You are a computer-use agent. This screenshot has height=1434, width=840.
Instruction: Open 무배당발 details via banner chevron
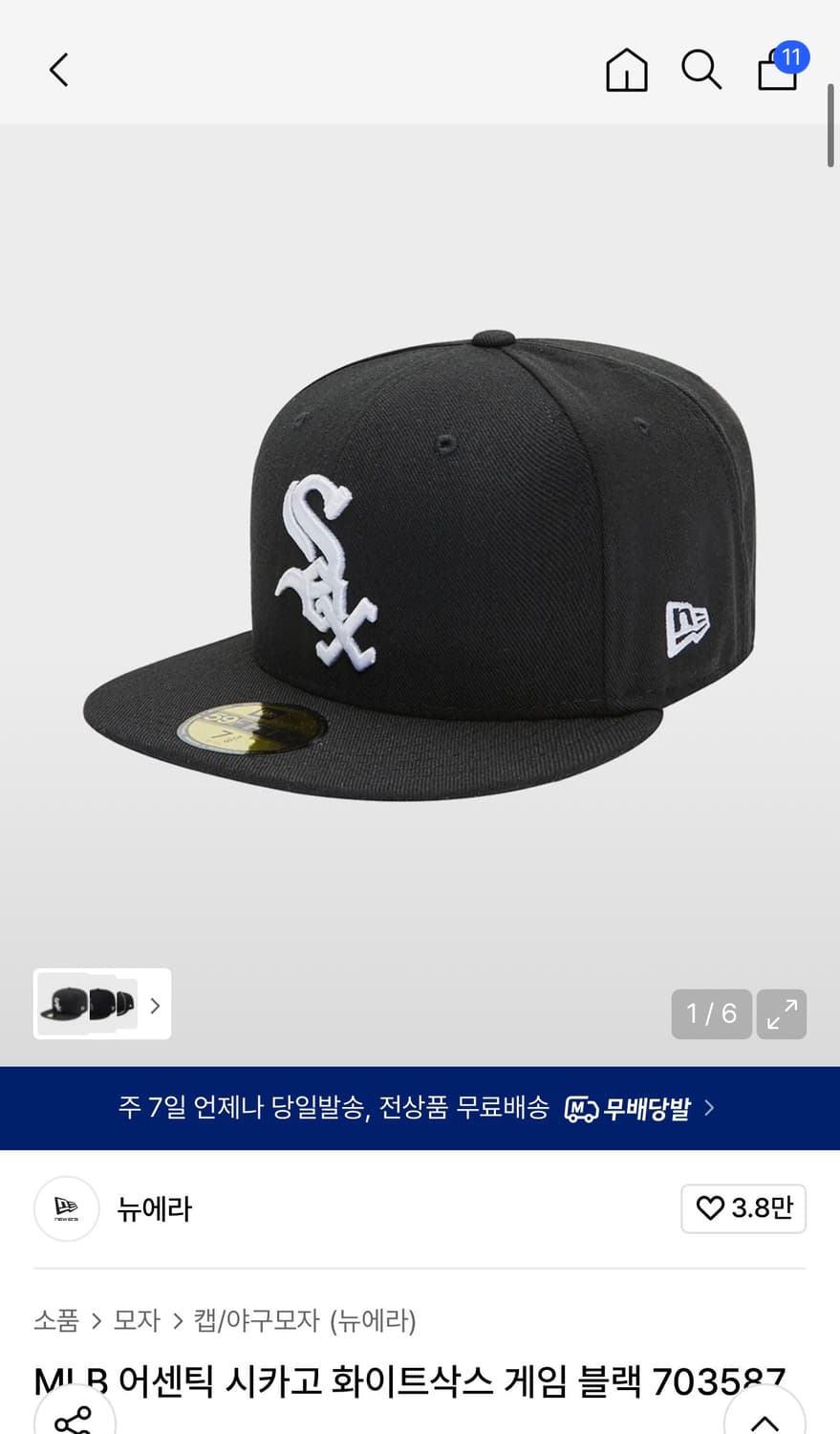coord(708,1108)
